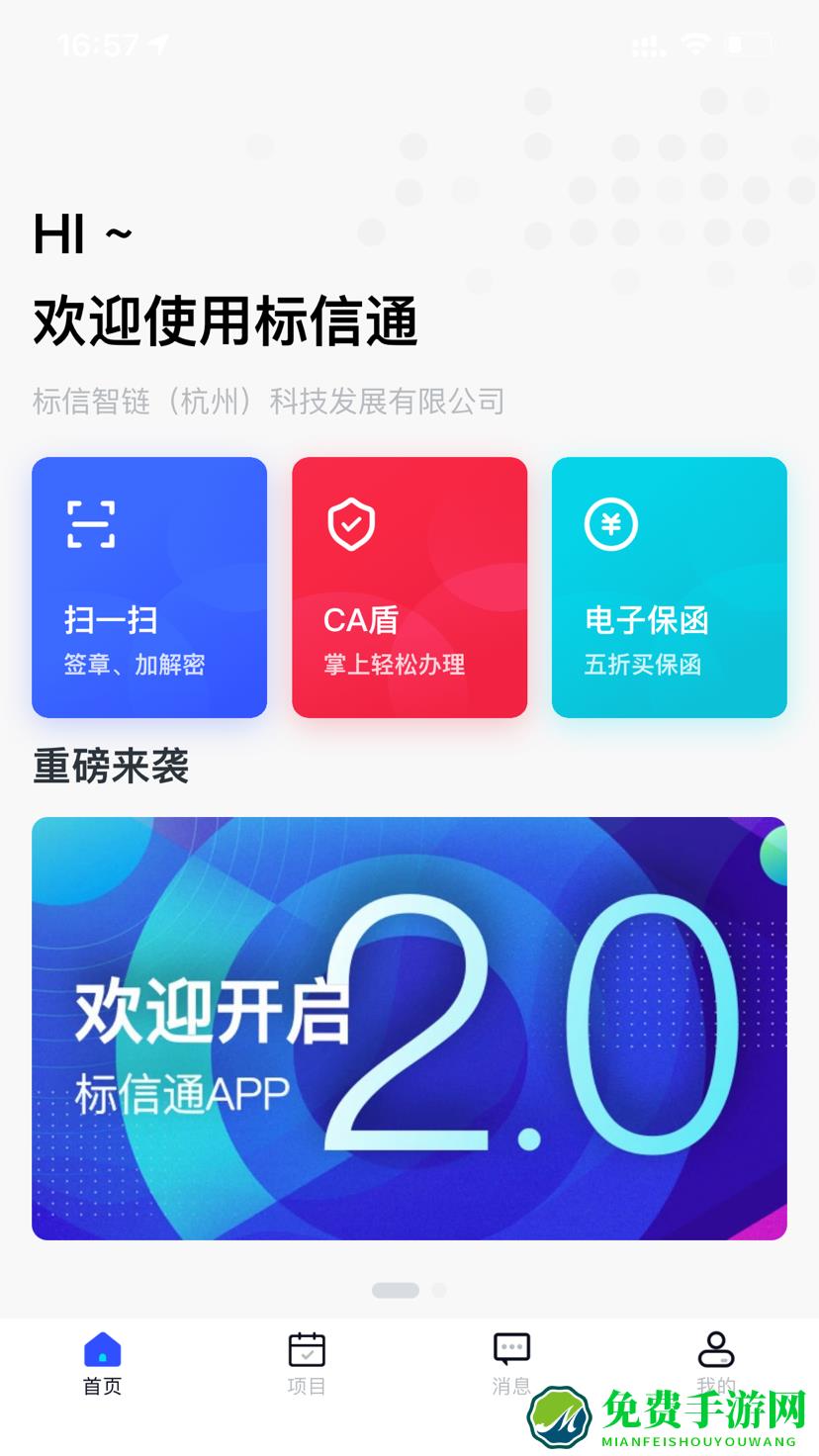
Task: Tap the 五折买保函 promotional text
Action: 646,665
